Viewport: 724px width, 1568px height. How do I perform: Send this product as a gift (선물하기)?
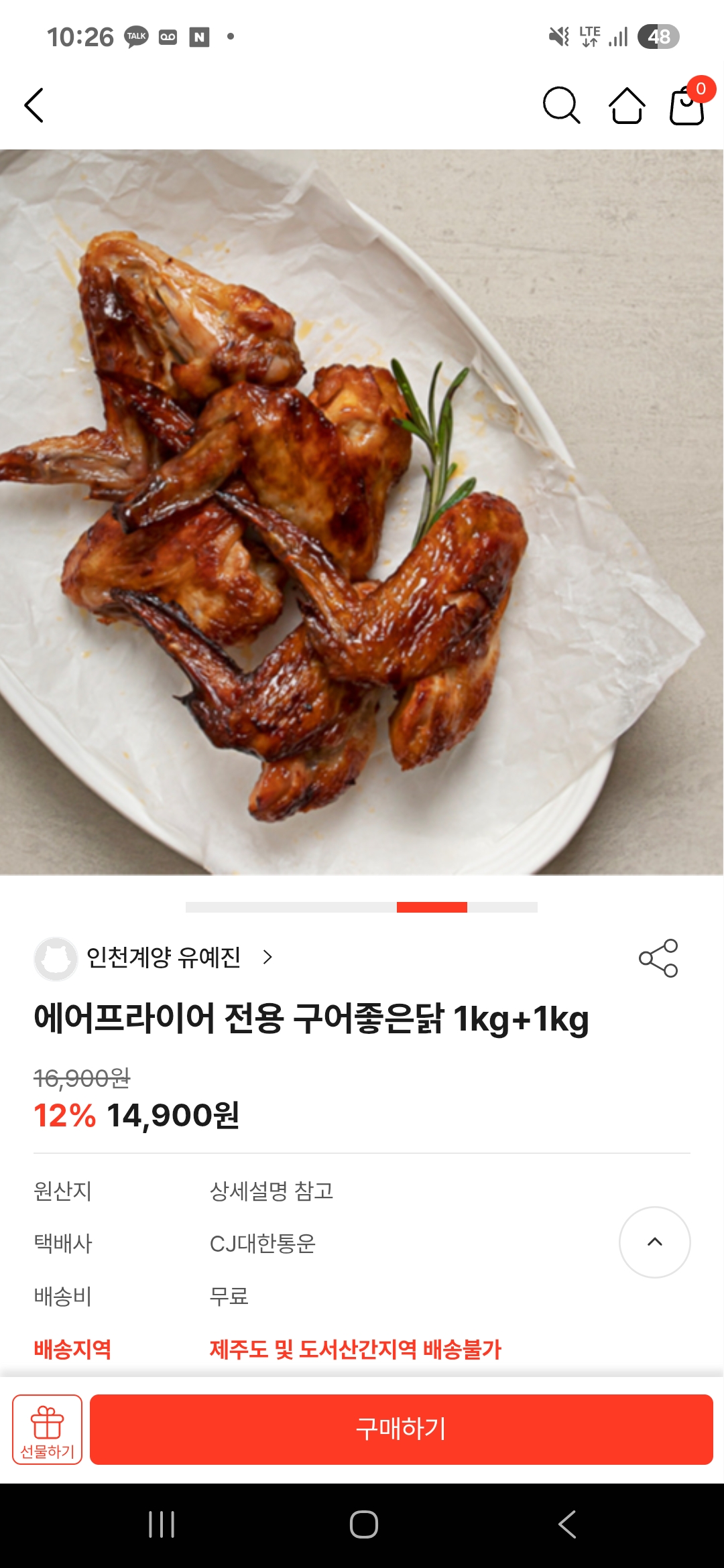pyautogui.click(x=48, y=1429)
